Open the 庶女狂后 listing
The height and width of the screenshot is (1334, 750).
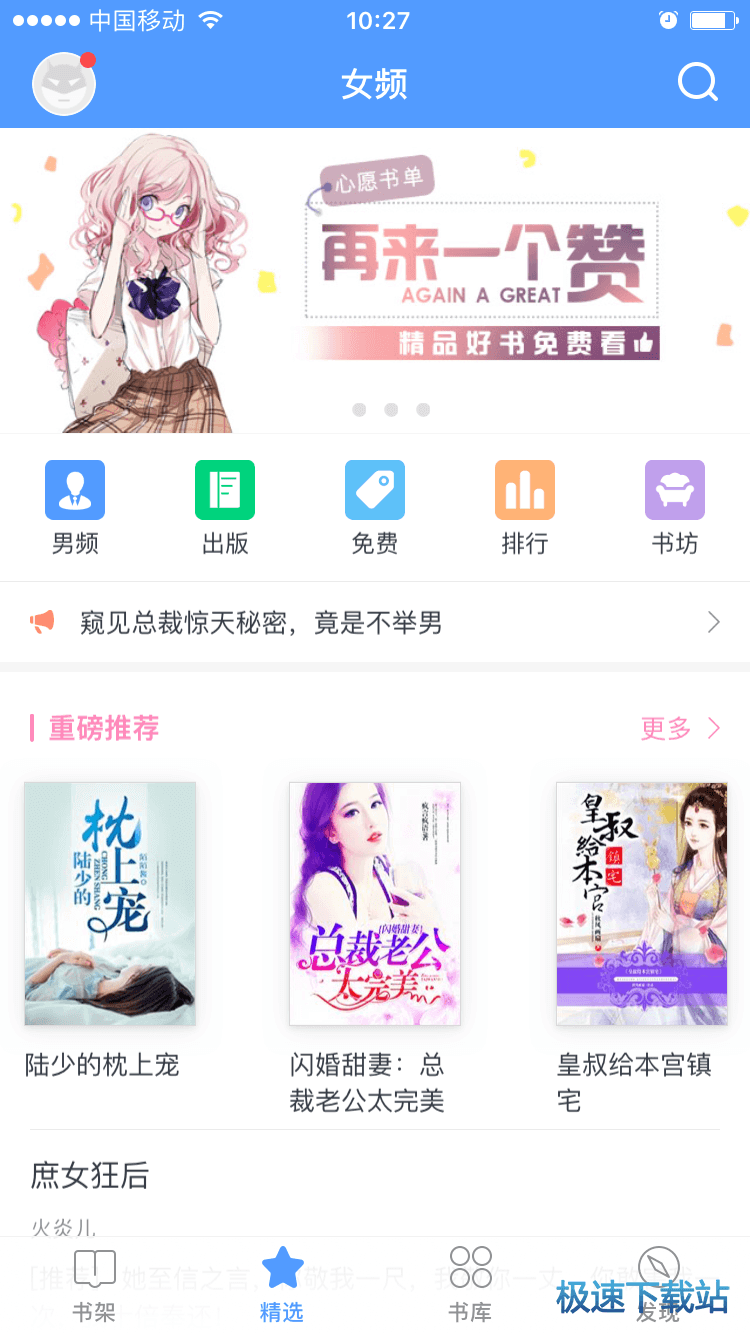(x=90, y=1176)
